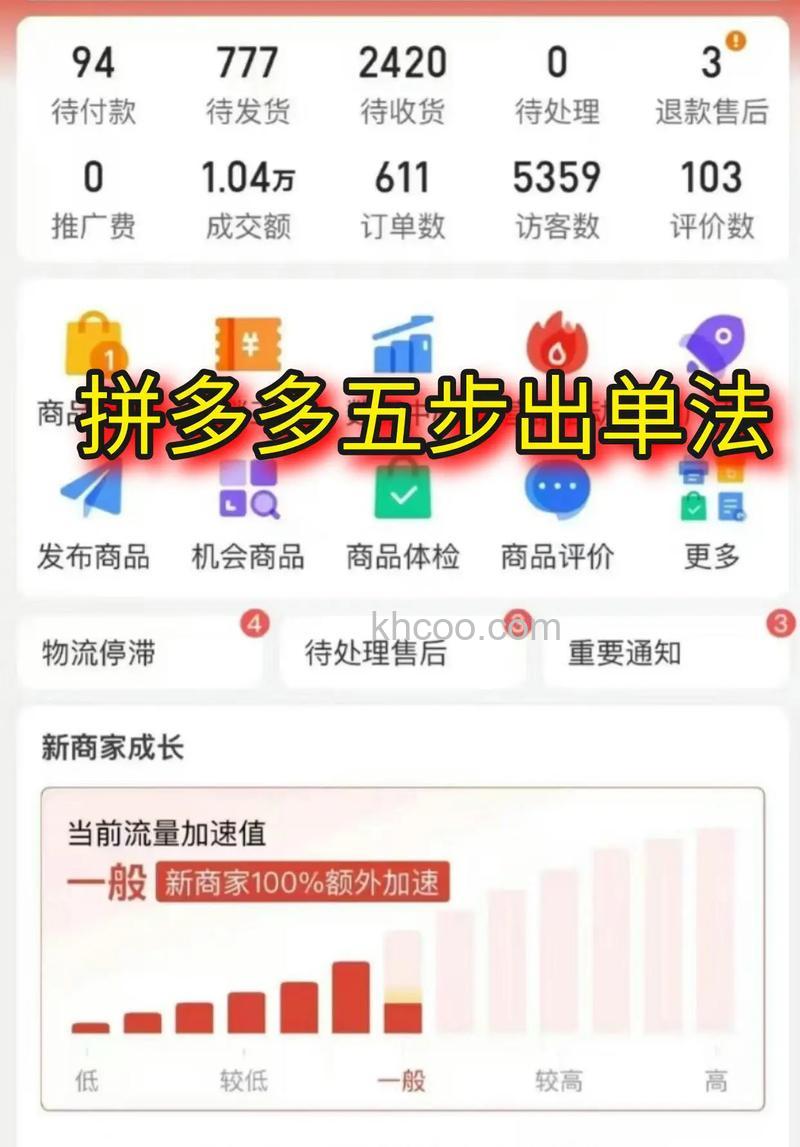This screenshot has width=800, height=1147.
Task: Select the 一般 level on the acceleration chart
Action: point(402,1082)
